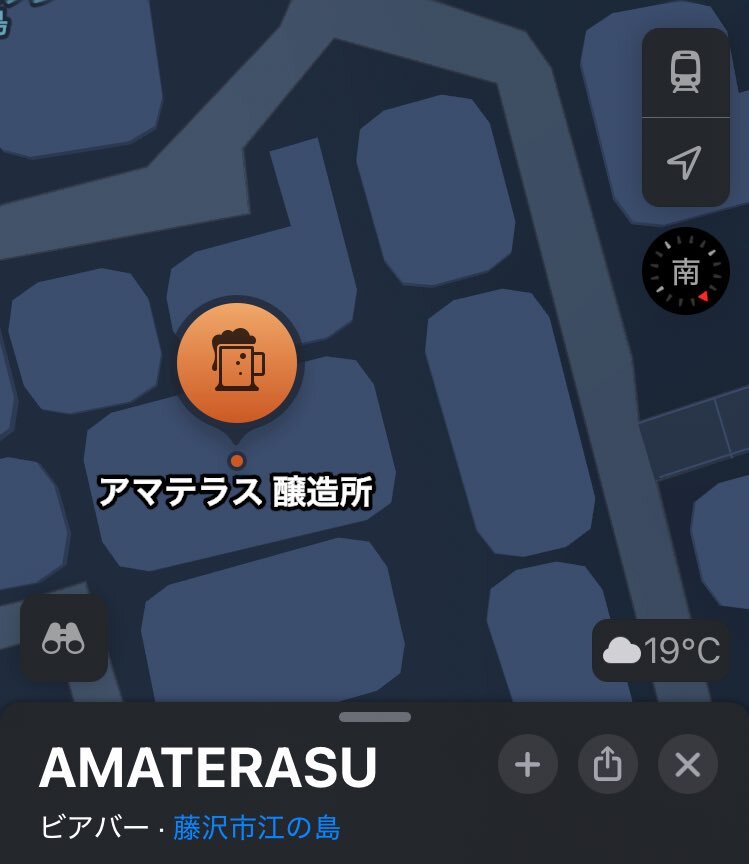Viewport: 749px width, 864px height.
Task: Add AMATERASU with the plus button
Action: pos(527,765)
